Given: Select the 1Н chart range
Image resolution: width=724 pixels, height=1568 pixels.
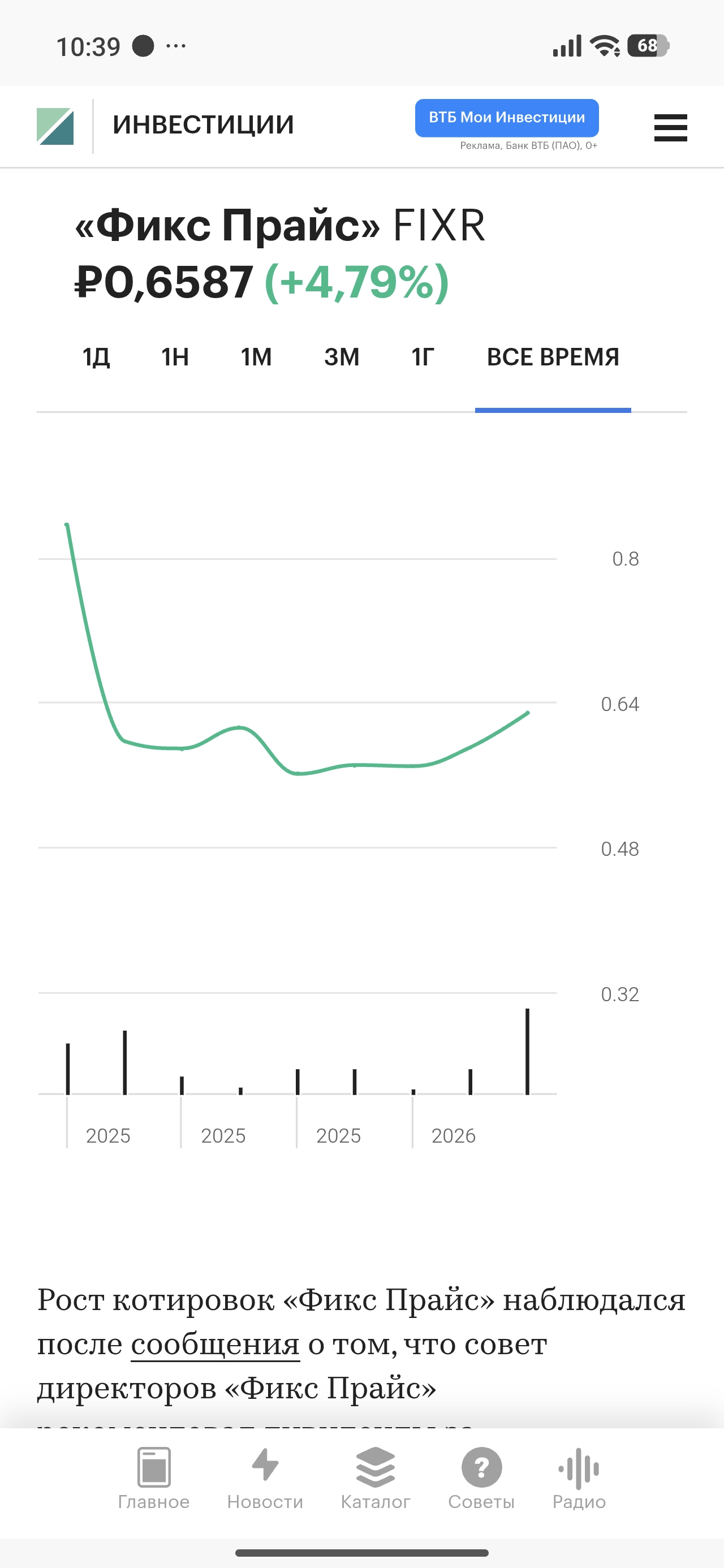Looking at the screenshot, I should [x=175, y=357].
